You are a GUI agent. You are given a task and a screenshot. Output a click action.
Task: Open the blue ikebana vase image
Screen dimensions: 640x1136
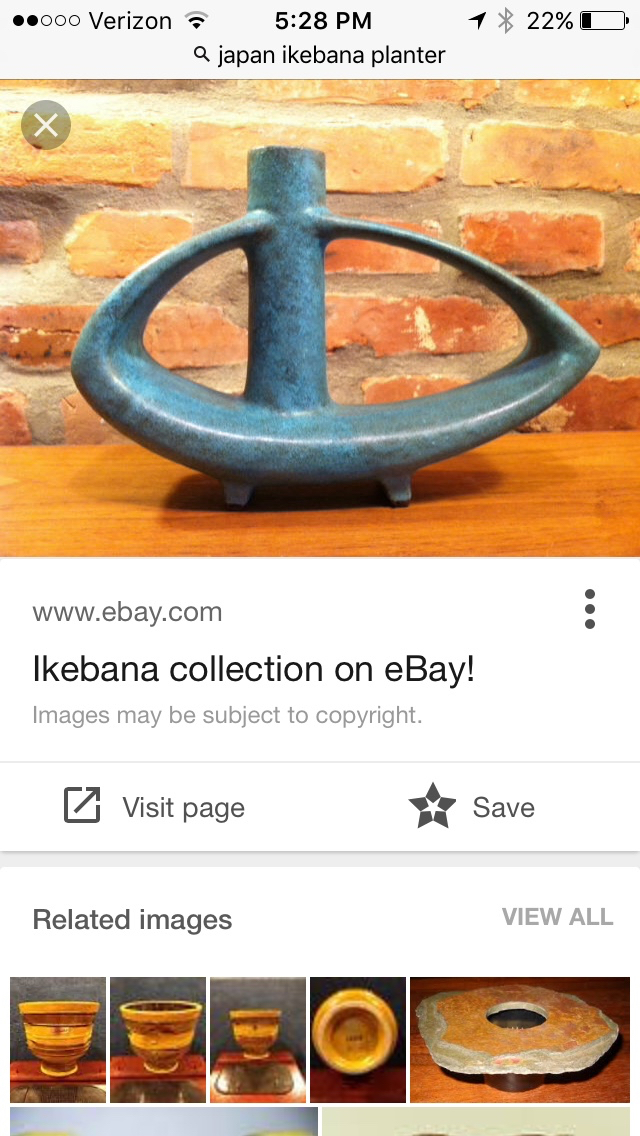pyautogui.click(x=320, y=320)
